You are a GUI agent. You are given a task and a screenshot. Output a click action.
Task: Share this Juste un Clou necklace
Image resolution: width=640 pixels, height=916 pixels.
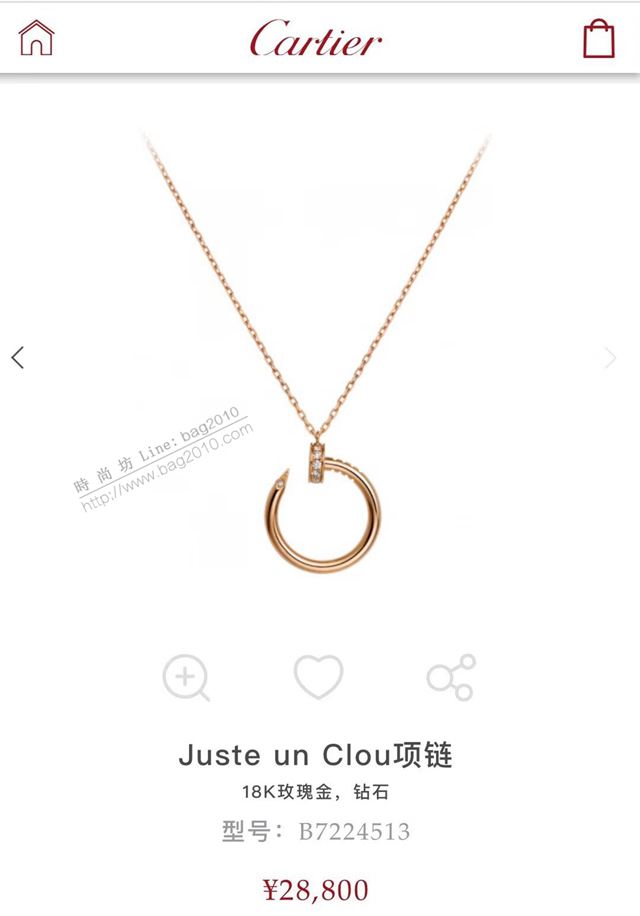coord(451,677)
